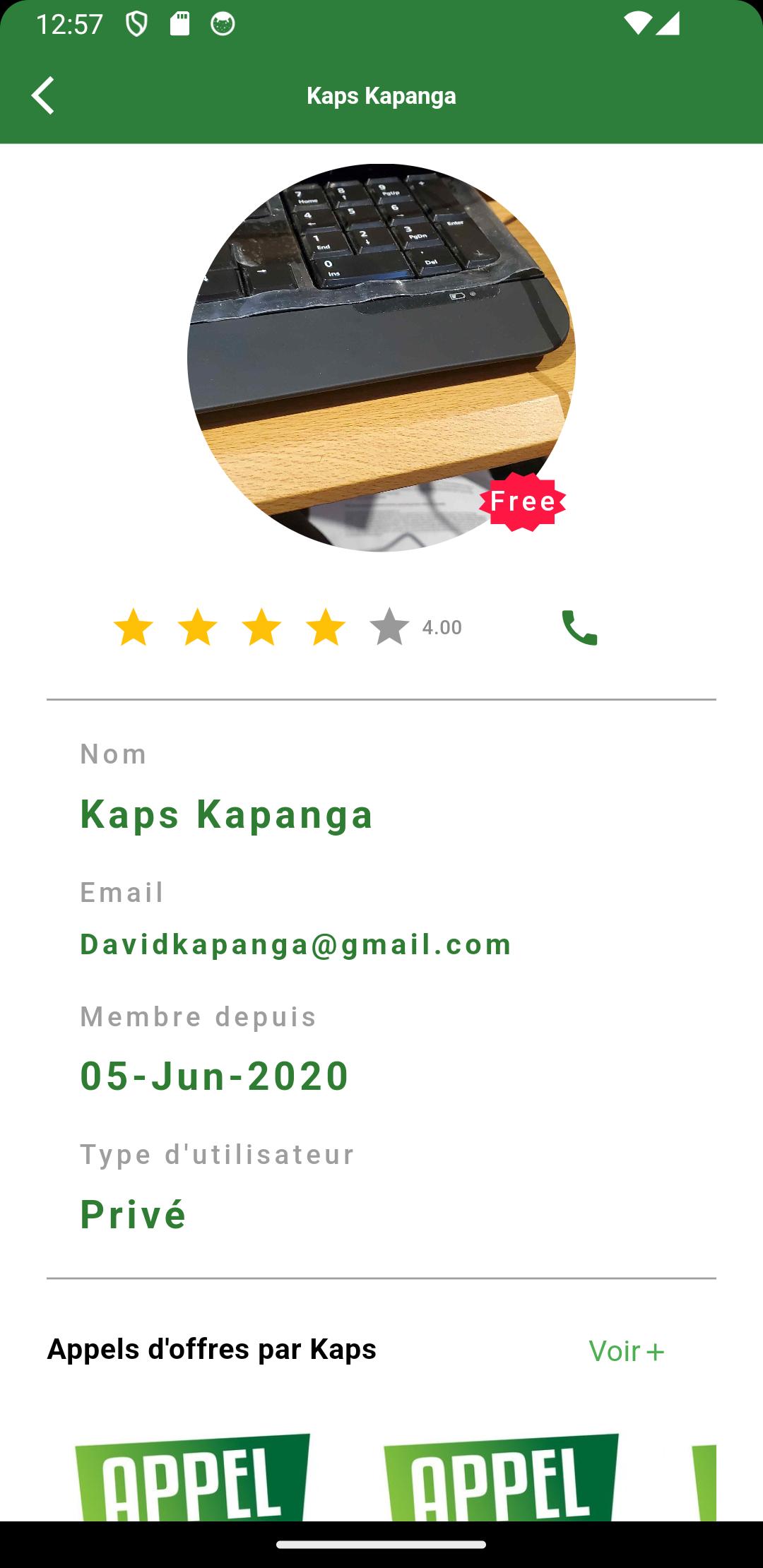This screenshot has height=1568, width=763.
Task: Open the first APPEL offer card
Action: click(x=192, y=1476)
